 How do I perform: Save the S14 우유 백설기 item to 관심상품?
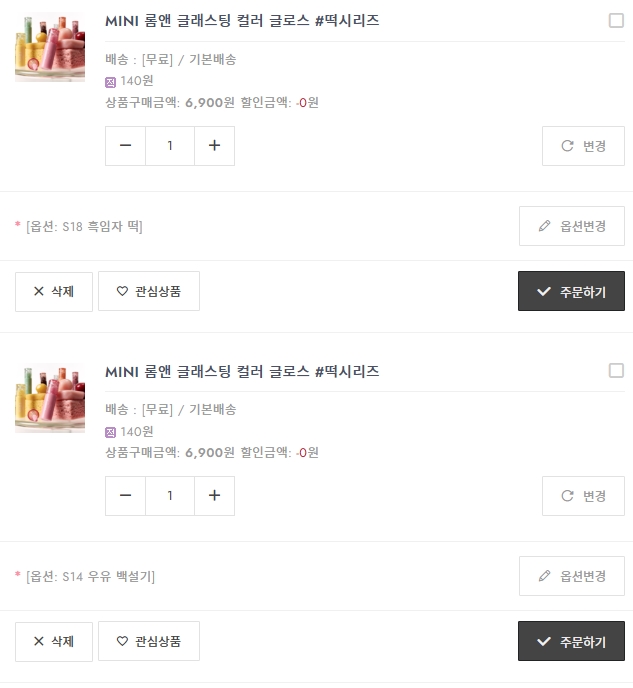[148, 641]
